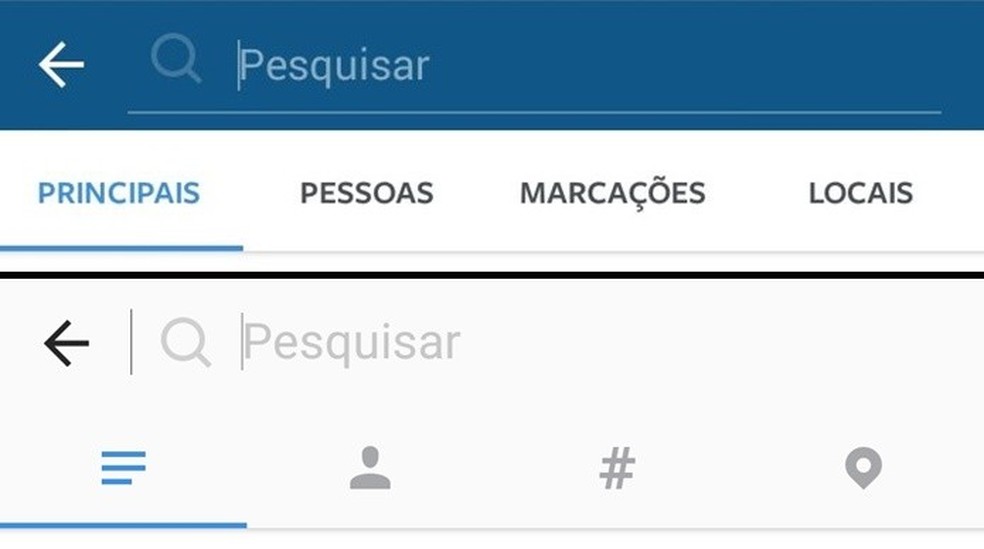Switch to the people silhouette icon tab
This screenshot has height=549, width=984.
pos(370,468)
